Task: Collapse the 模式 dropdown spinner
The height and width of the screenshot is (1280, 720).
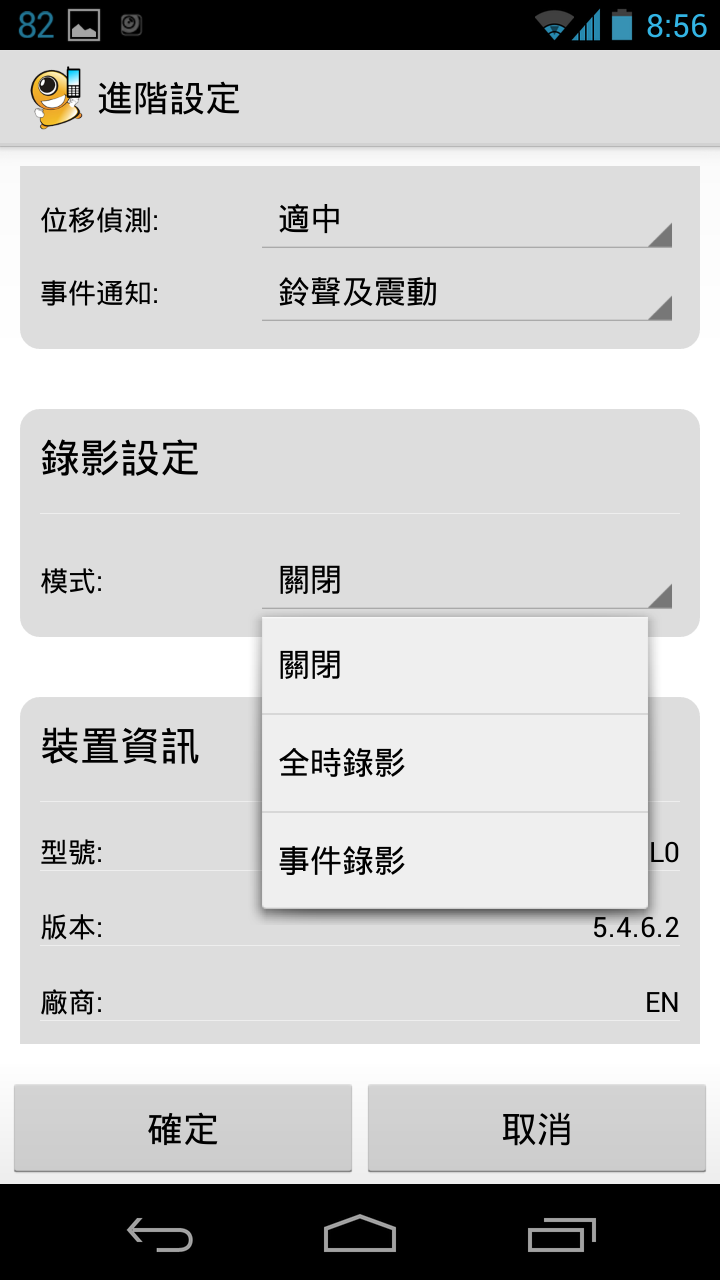Action: coord(466,581)
